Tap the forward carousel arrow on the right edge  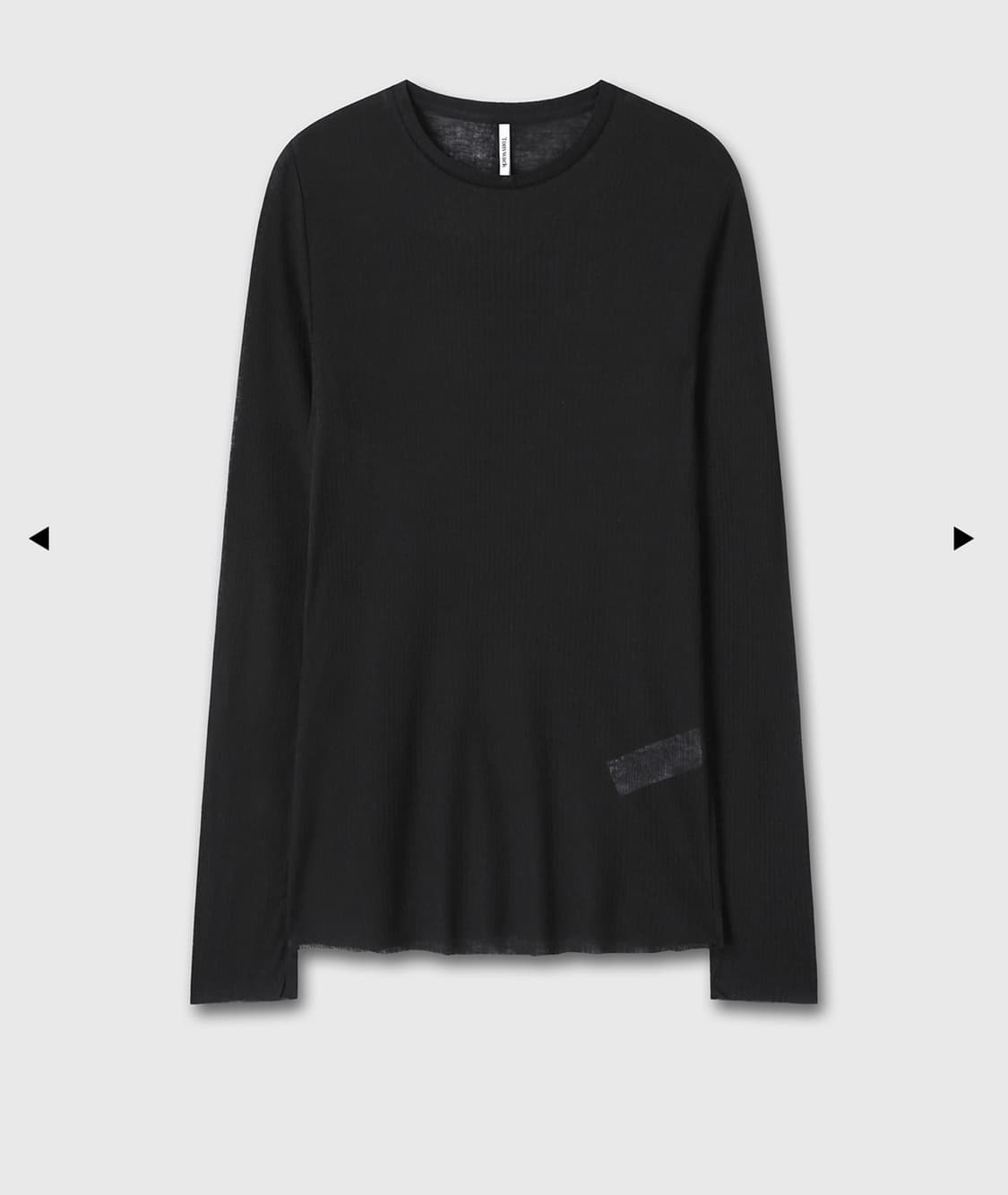click(x=962, y=536)
